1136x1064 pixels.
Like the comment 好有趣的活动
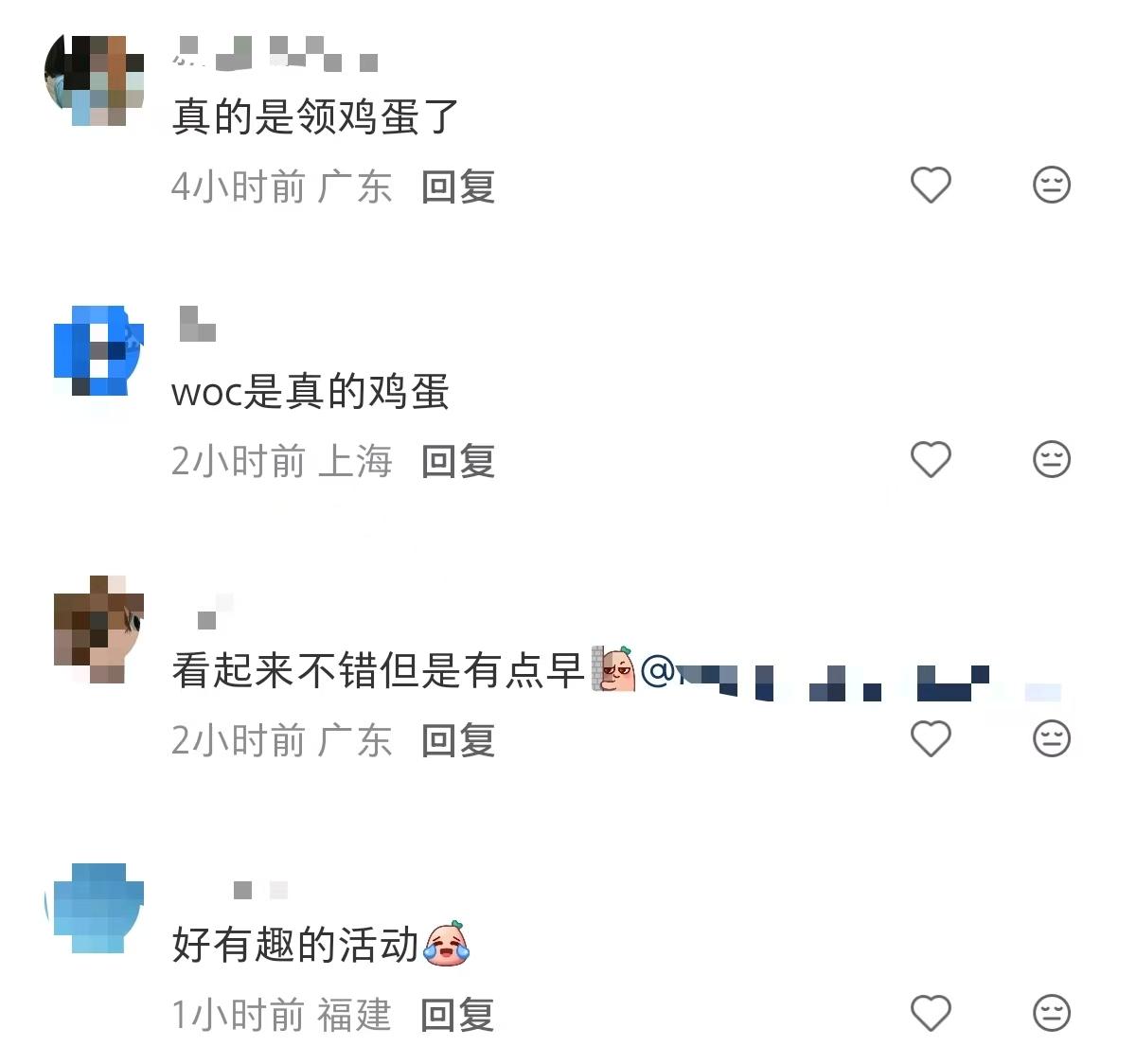coord(930,1013)
